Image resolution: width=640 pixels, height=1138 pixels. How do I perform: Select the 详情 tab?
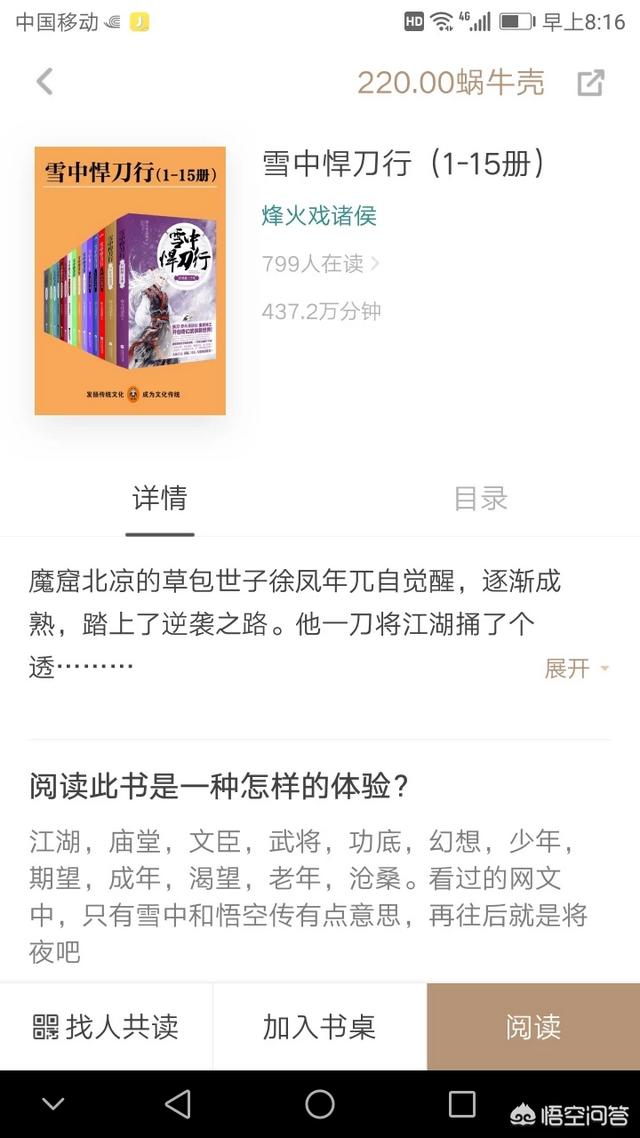[x=160, y=499]
